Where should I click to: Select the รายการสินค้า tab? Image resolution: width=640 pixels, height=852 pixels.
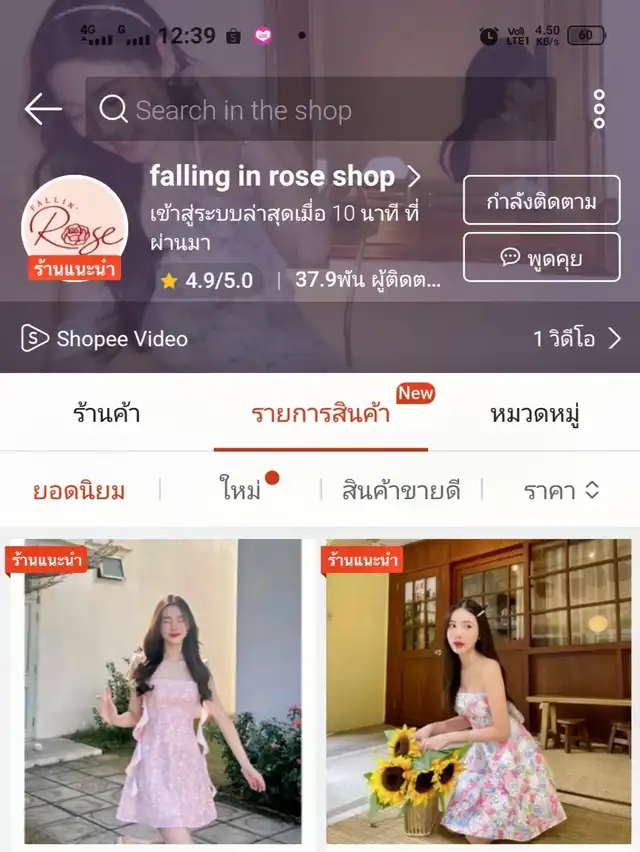pyautogui.click(x=320, y=414)
